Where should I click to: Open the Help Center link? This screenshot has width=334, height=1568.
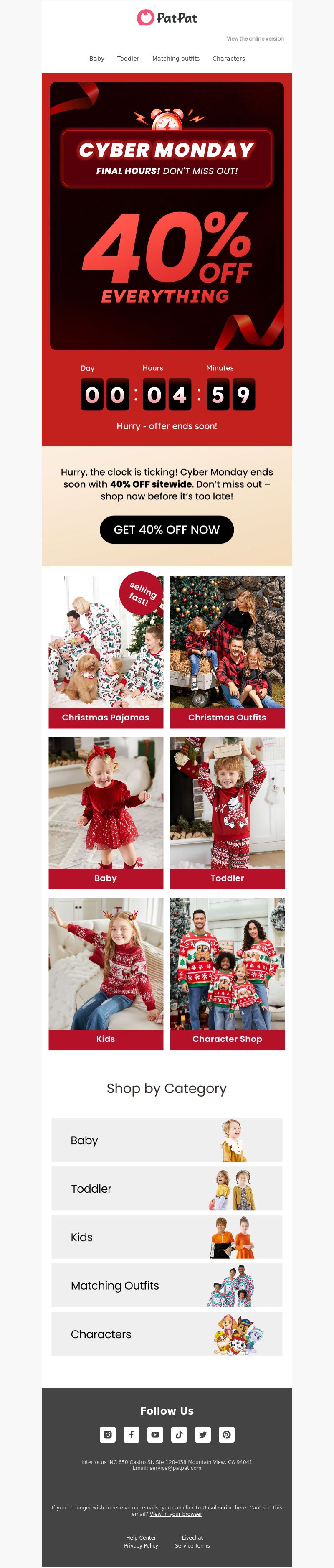pos(141,1537)
